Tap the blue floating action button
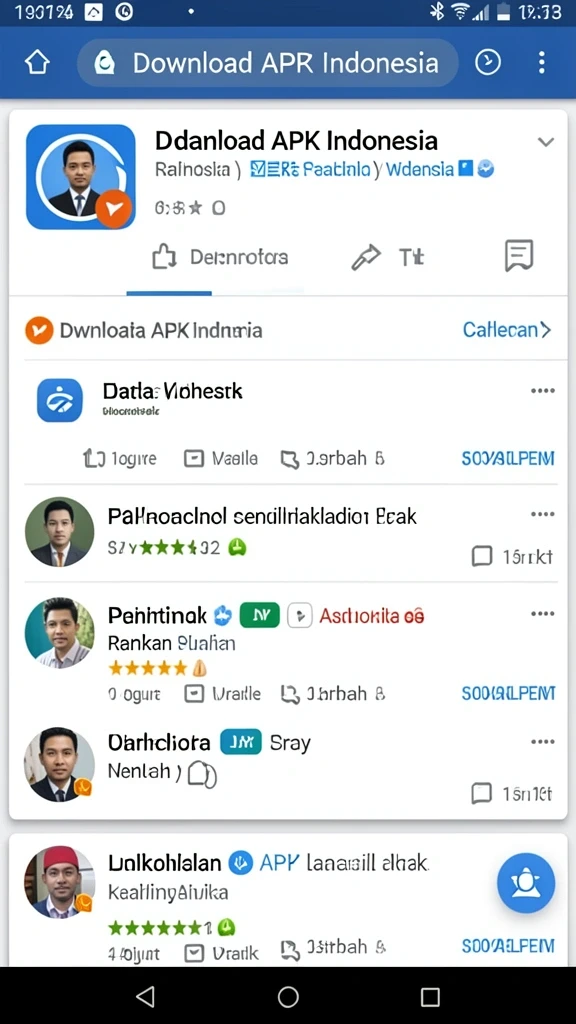 (526, 883)
